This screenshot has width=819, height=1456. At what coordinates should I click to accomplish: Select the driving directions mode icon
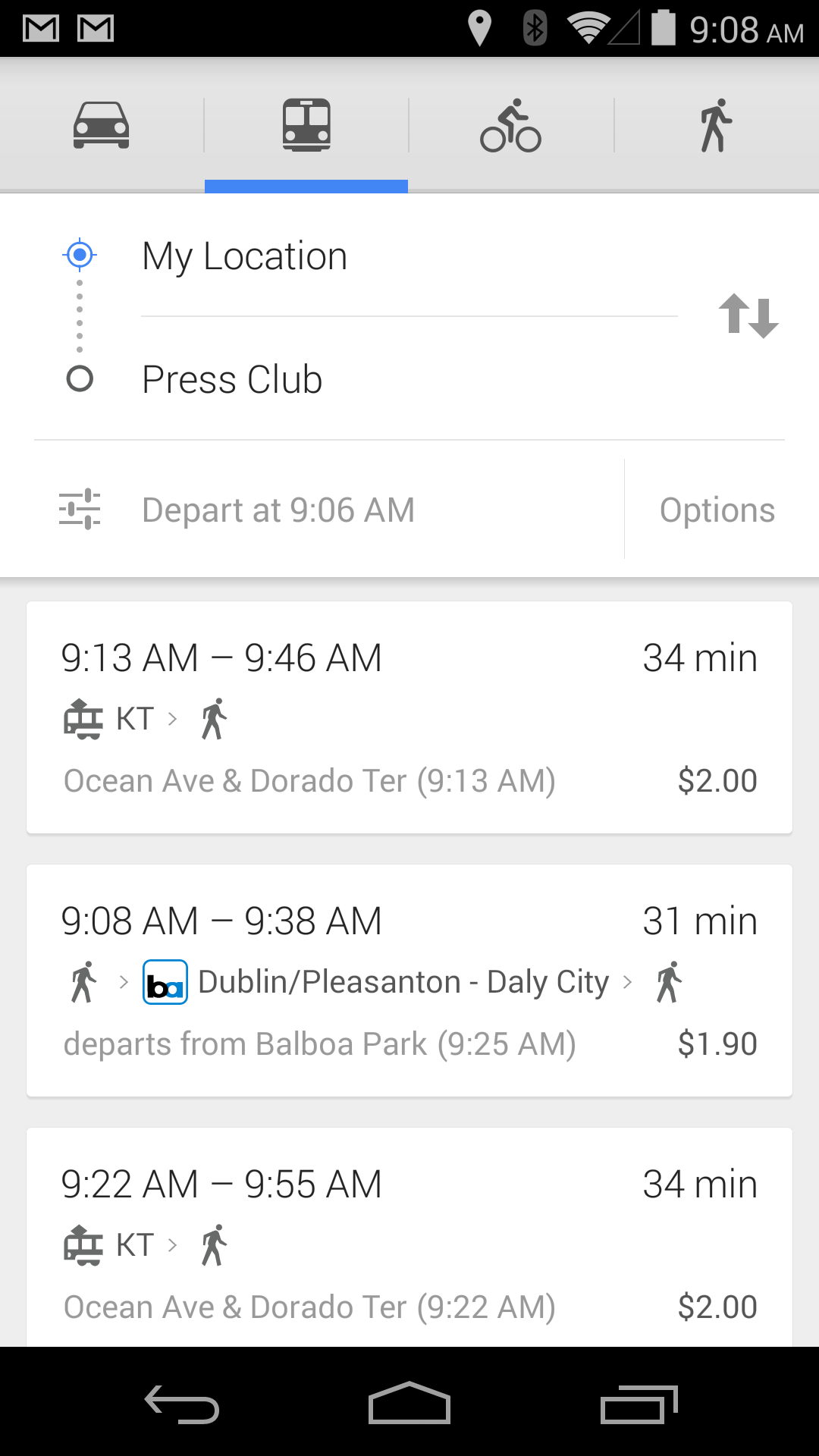tap(102, 126)
